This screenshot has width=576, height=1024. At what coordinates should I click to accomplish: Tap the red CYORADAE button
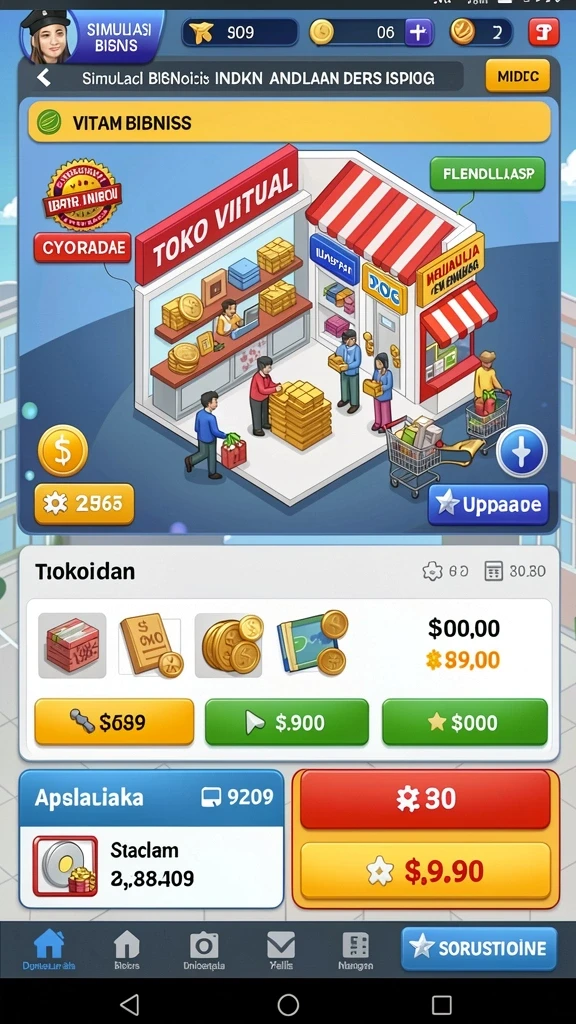point(82,248)
